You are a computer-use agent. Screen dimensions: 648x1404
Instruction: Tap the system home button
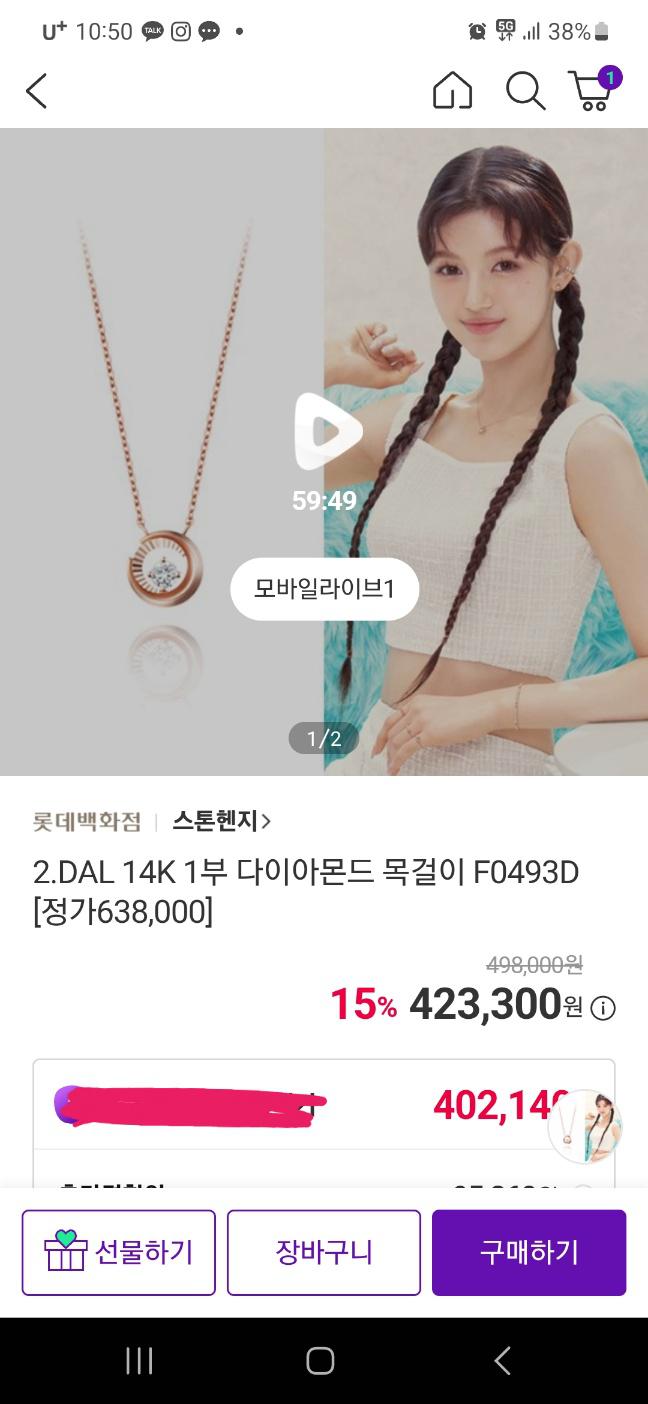coord(320,1360)
